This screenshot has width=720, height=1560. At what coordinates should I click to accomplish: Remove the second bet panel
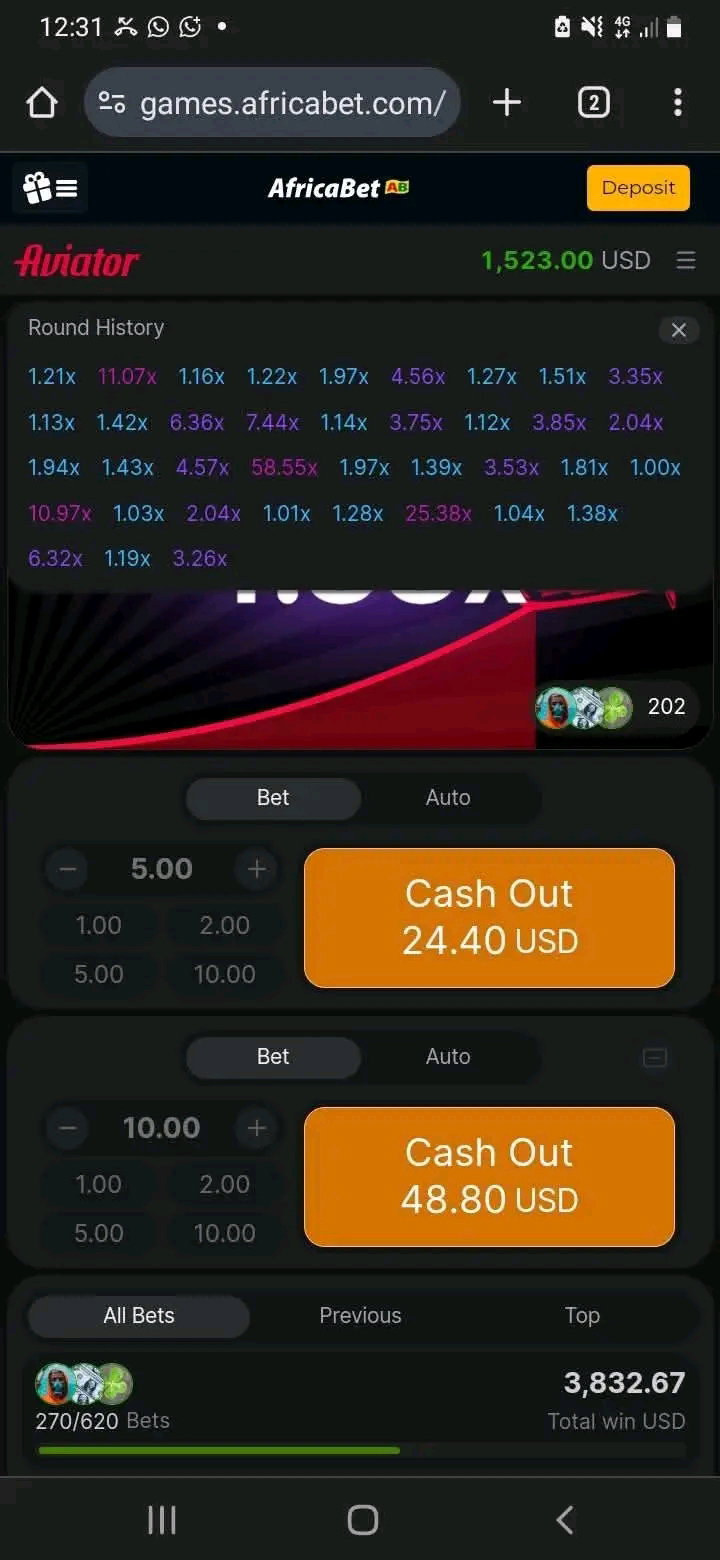point(655,1058)
